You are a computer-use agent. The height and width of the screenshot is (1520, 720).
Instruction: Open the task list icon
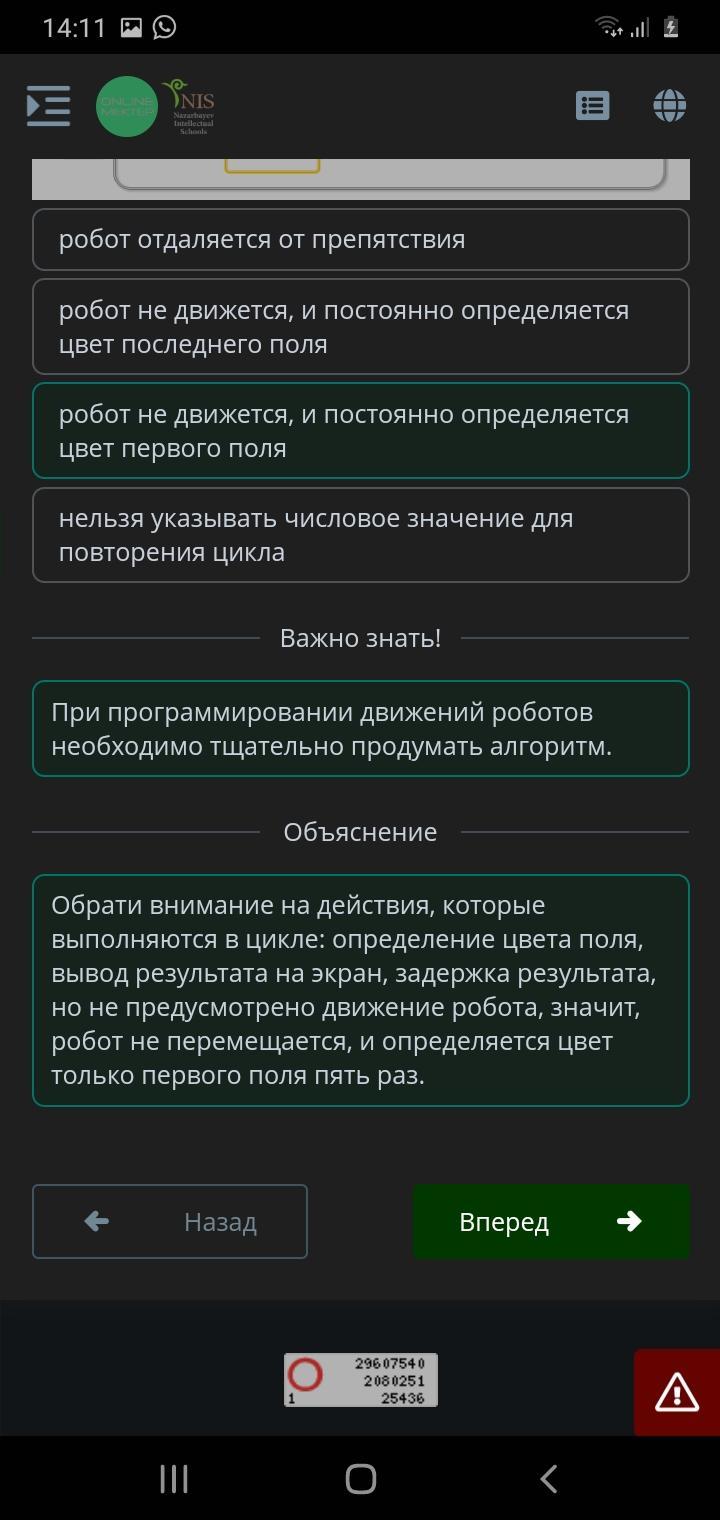[x=593, y=105]
